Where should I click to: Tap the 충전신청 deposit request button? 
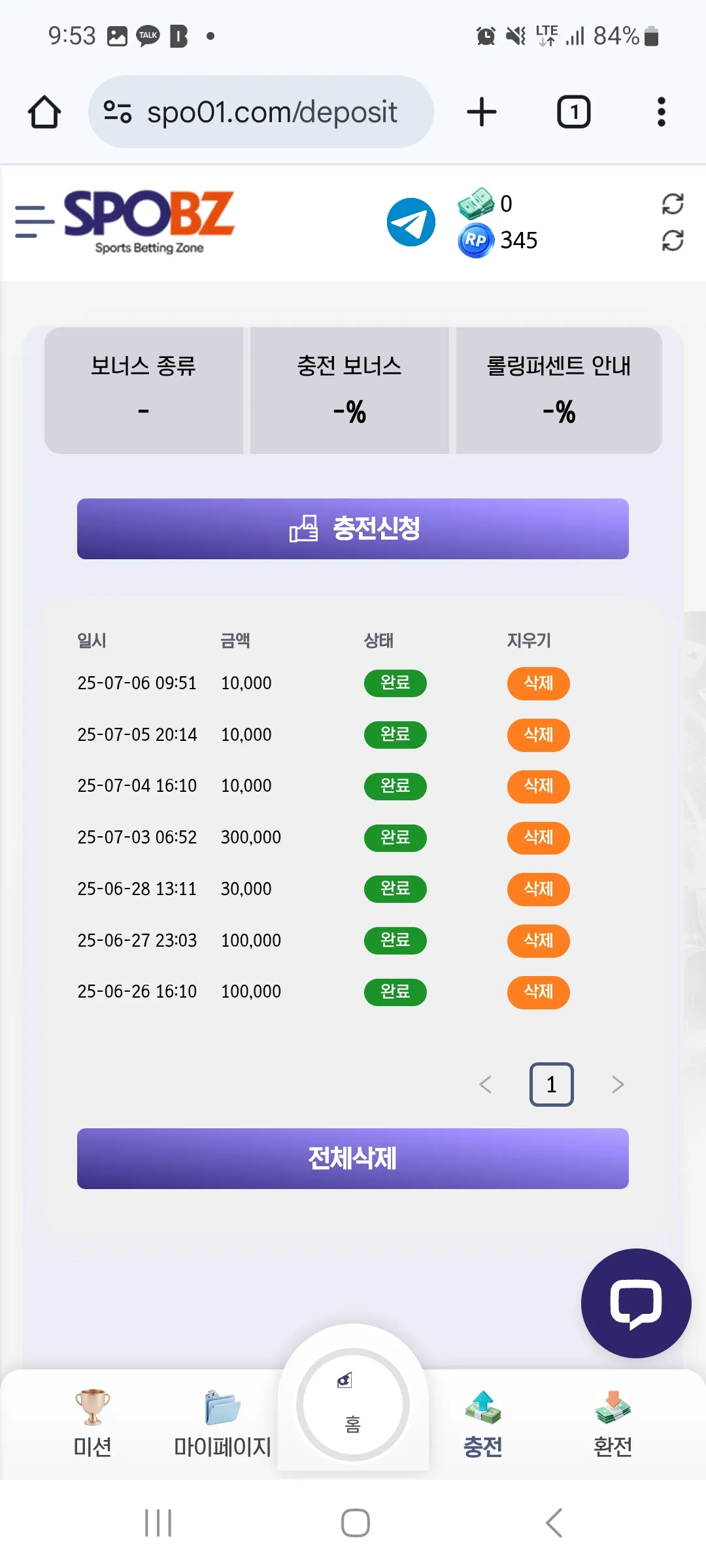[353, 529]
